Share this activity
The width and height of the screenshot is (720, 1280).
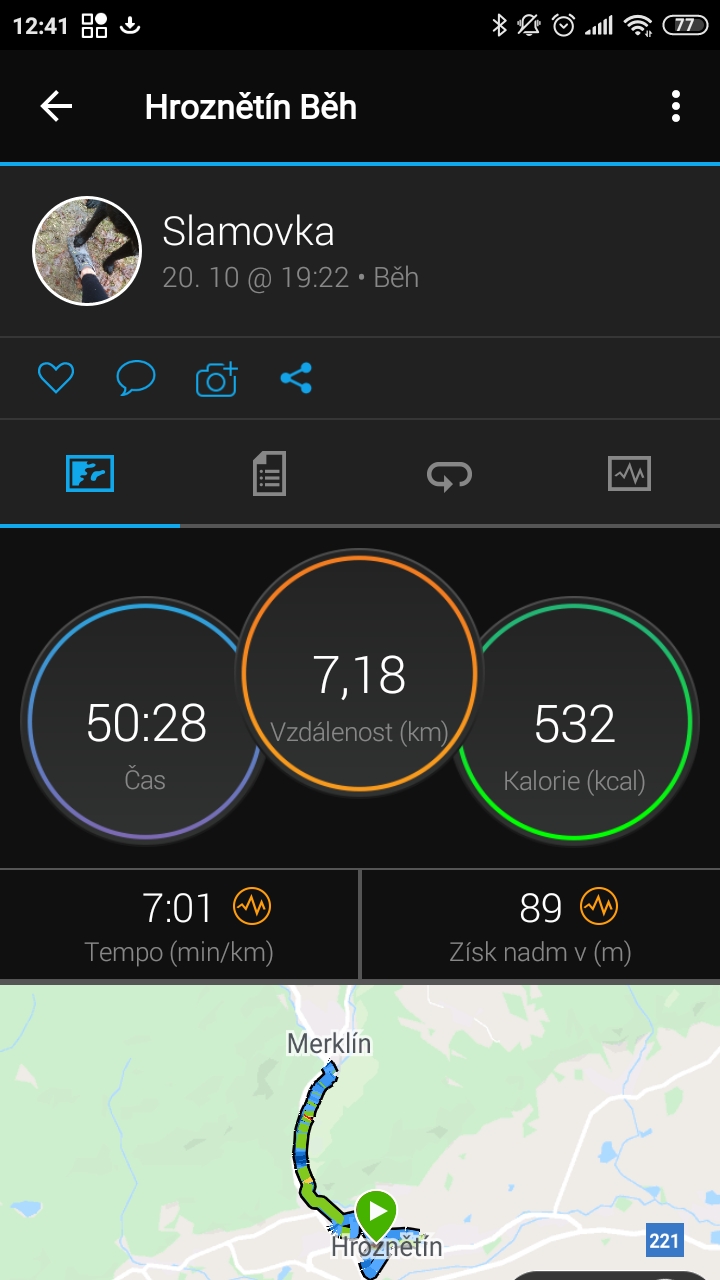pyautogui.click(x=296, y=378)
